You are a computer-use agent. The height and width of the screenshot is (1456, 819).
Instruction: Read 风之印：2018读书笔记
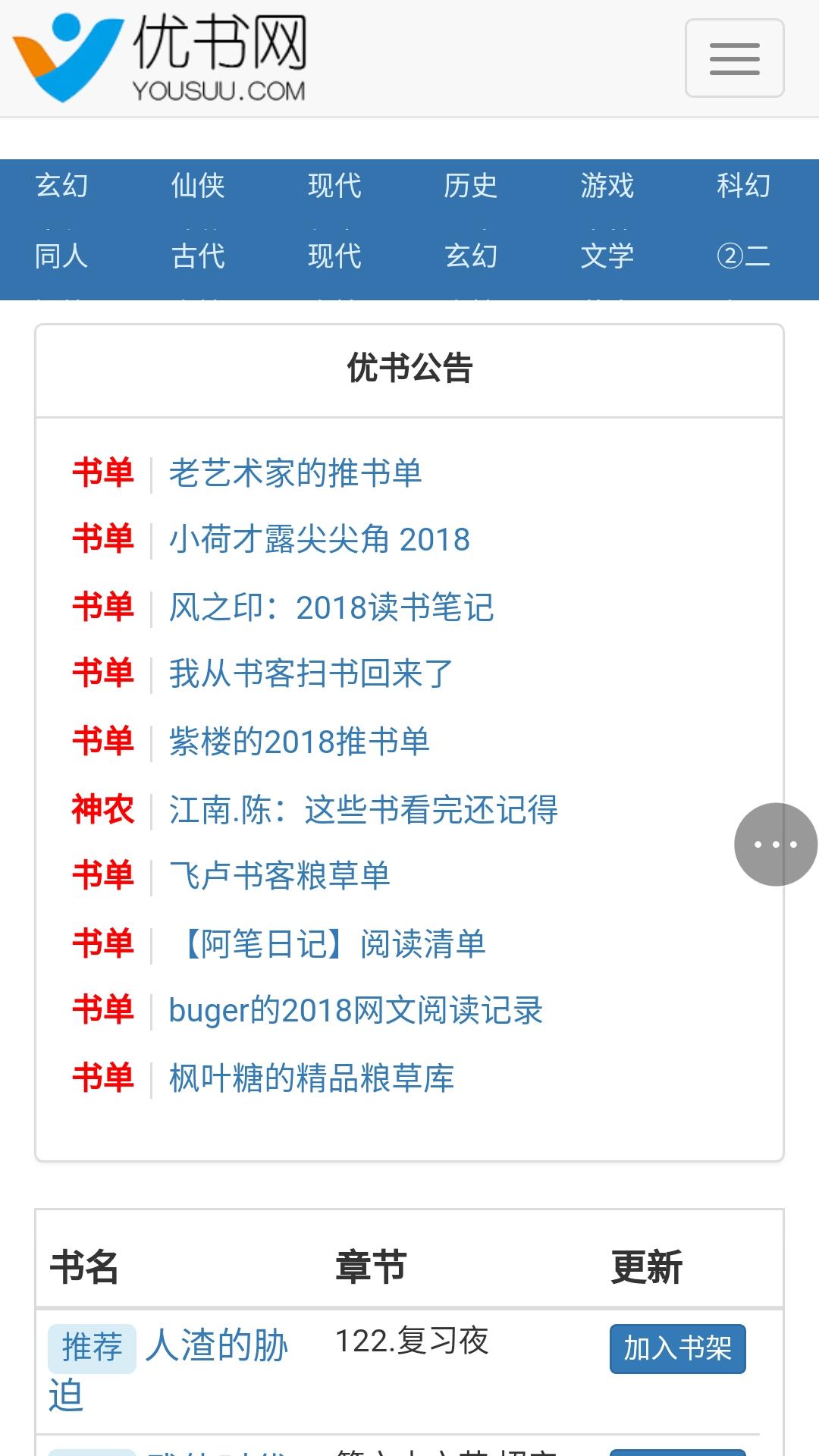point(331,607)
